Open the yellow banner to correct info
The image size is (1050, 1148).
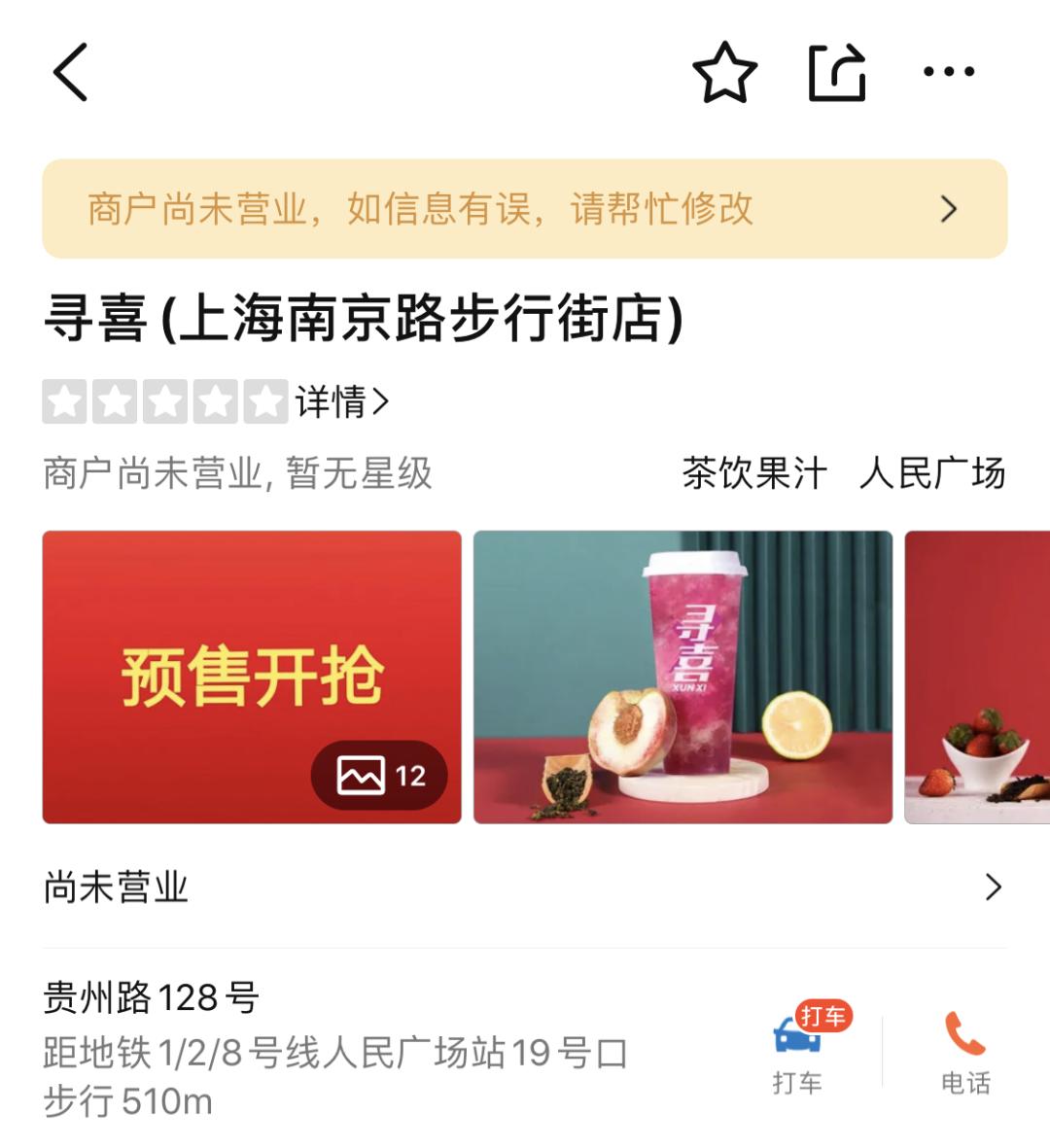(x=524, y=209)
